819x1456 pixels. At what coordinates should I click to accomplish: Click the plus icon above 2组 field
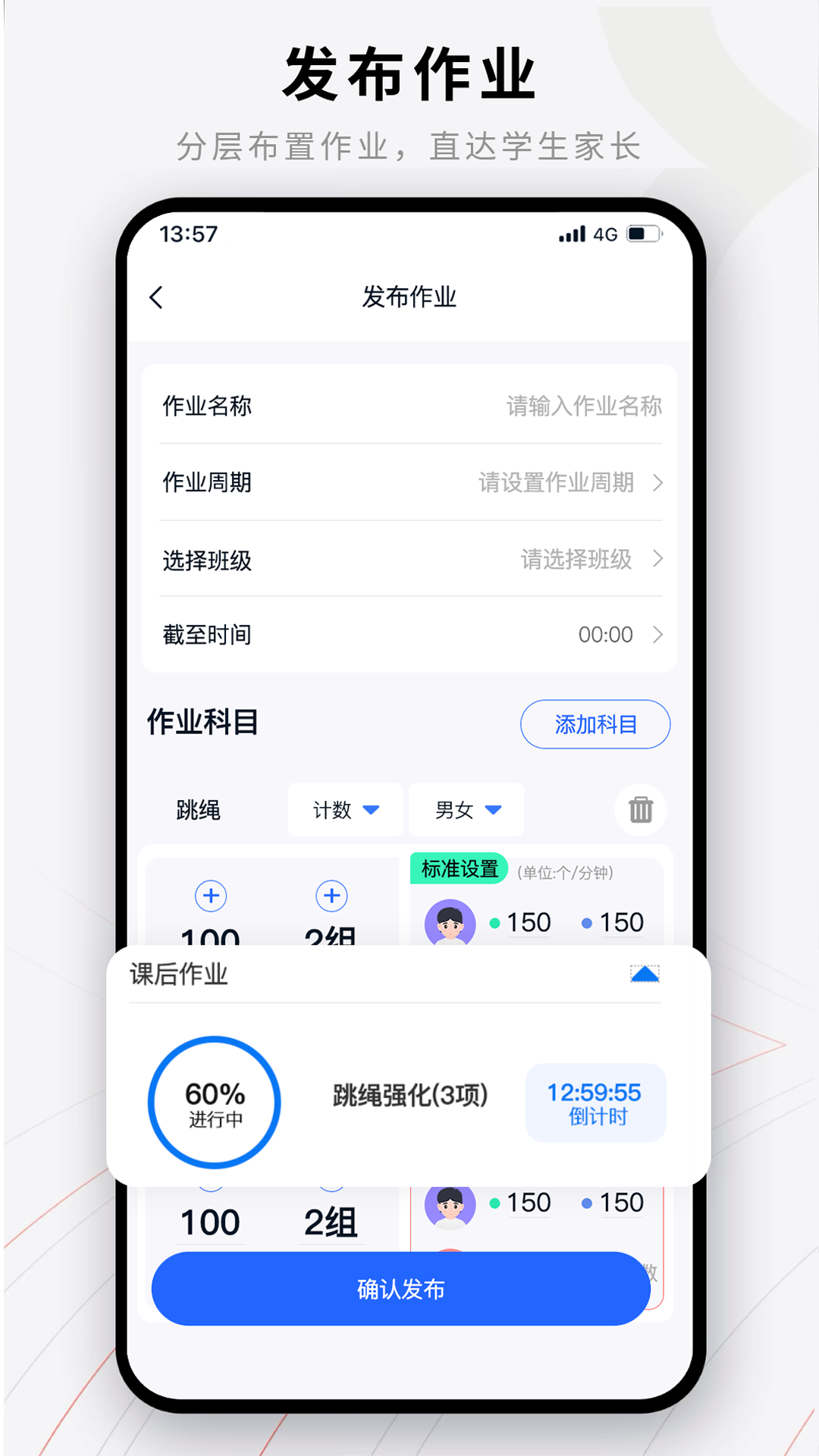(331, 896)
